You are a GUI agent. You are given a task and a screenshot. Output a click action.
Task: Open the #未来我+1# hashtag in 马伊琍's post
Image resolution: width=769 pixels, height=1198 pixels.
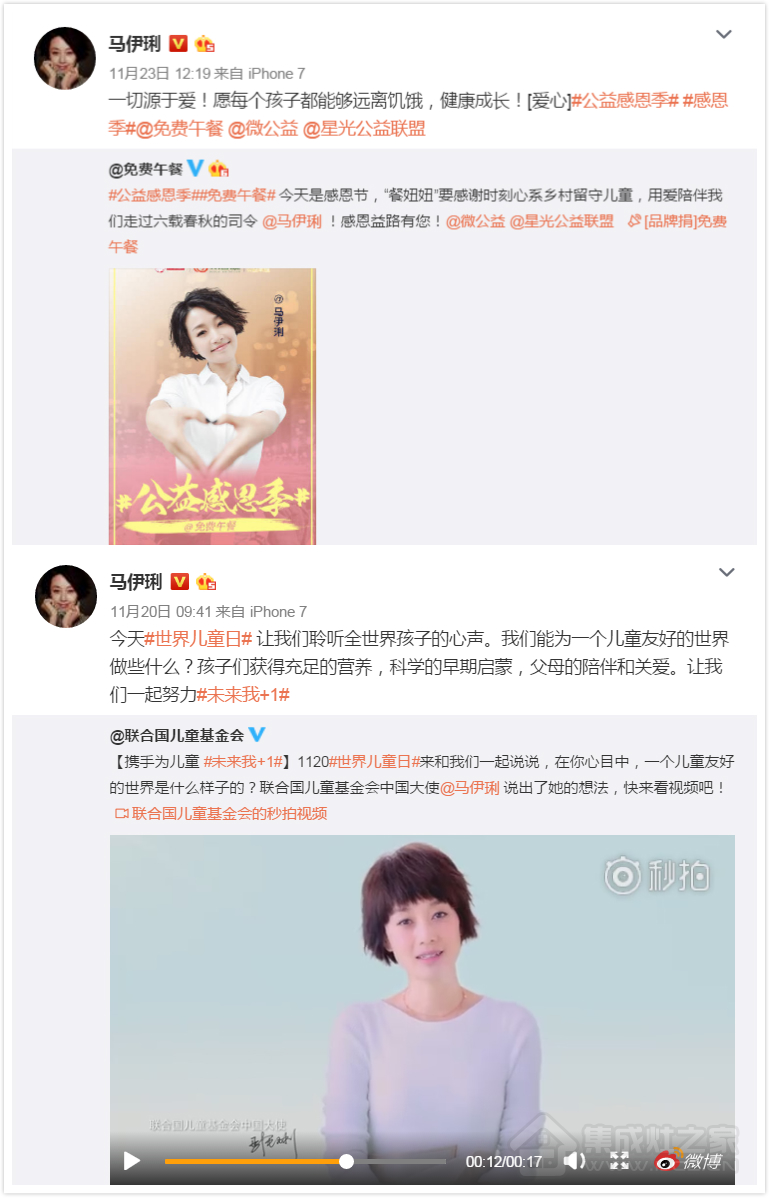click(243, 694)
